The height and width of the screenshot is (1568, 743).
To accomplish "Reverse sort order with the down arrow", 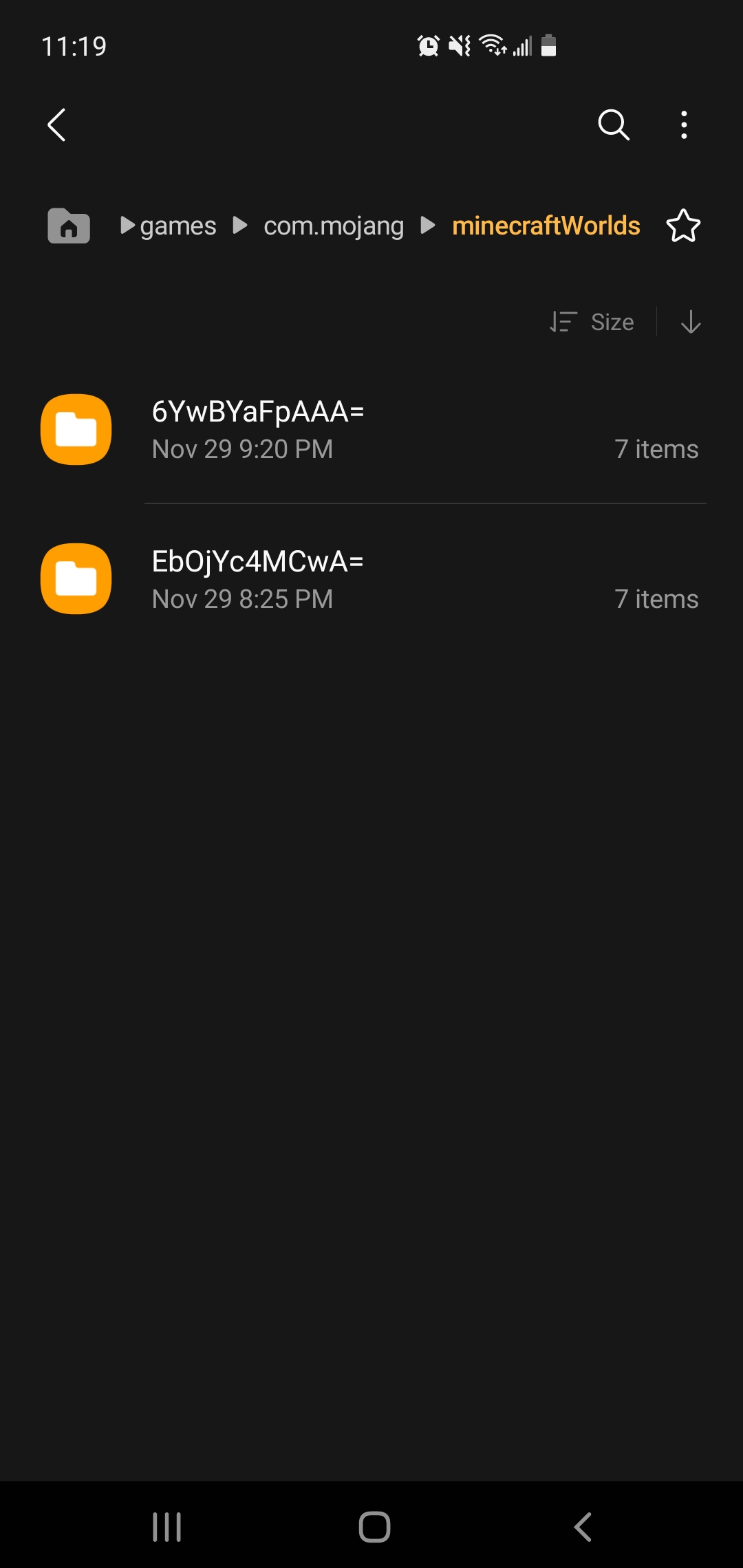I will click(x=690, y=322).
